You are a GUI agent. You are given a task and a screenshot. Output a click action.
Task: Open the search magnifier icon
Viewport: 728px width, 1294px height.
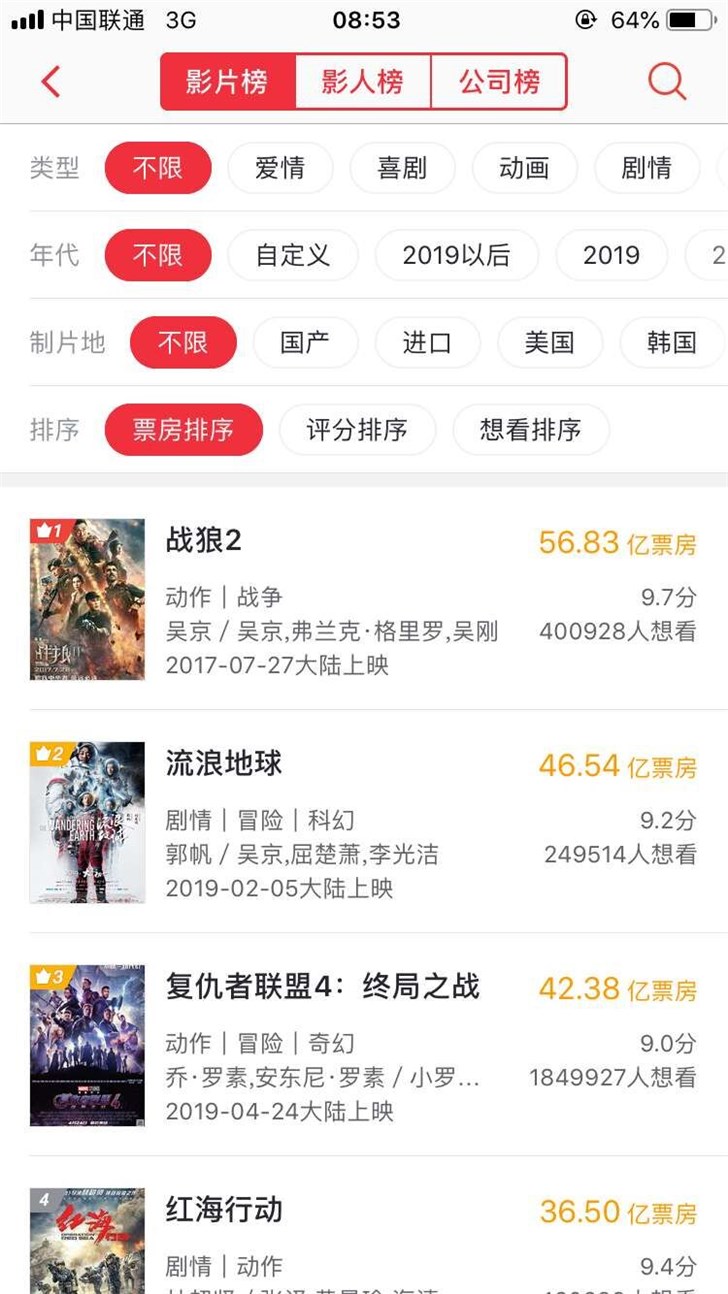[x=667, y=82]
